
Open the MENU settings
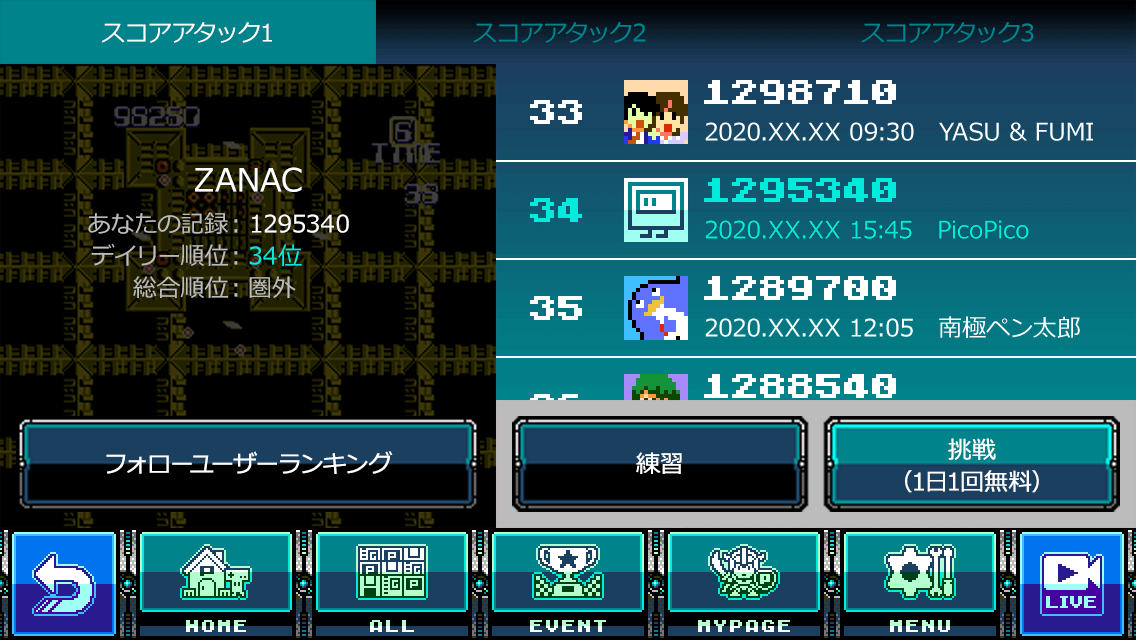tap(920, 585)
